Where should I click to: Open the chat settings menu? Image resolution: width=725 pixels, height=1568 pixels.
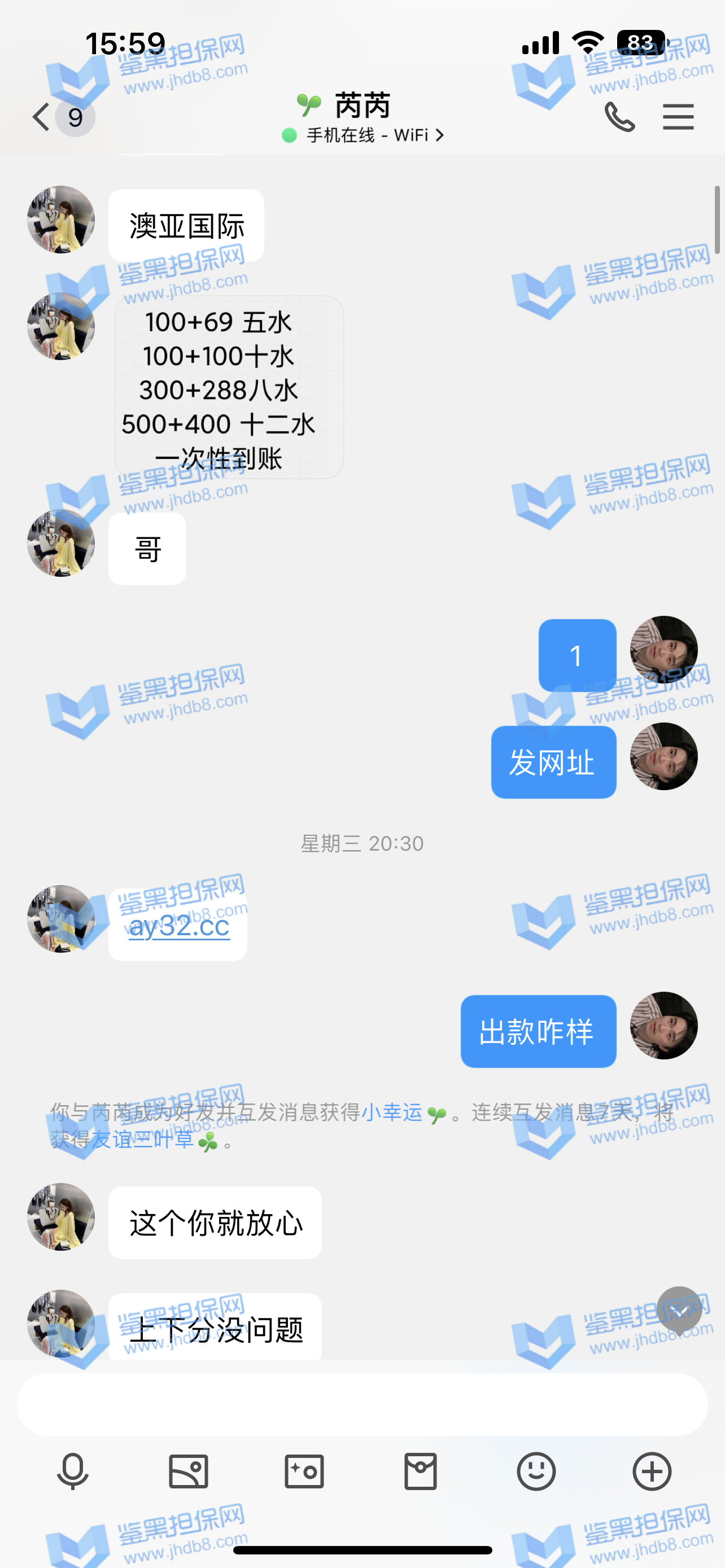pos(678,117)
